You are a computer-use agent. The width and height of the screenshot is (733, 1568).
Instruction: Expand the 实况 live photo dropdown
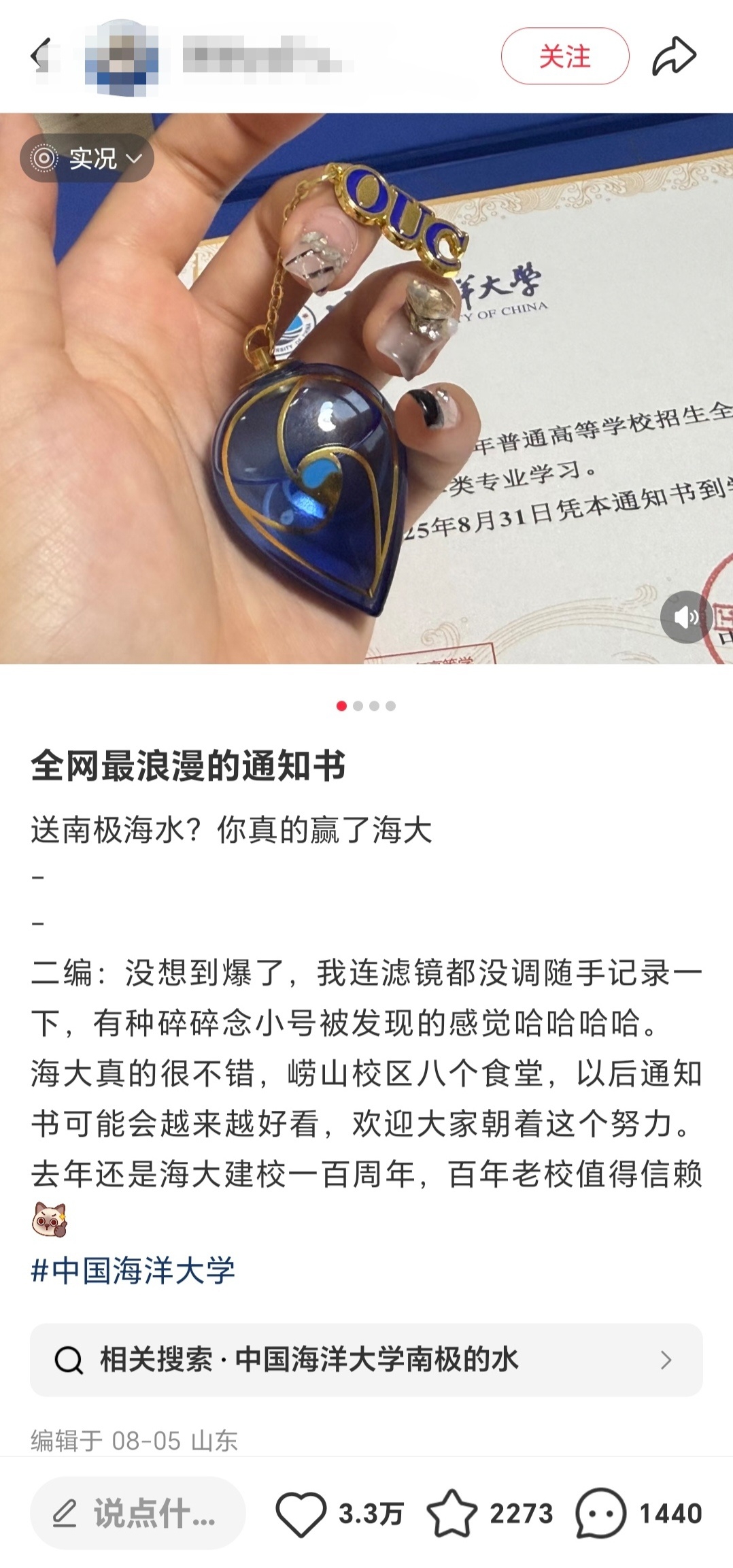tap(87, 159)
